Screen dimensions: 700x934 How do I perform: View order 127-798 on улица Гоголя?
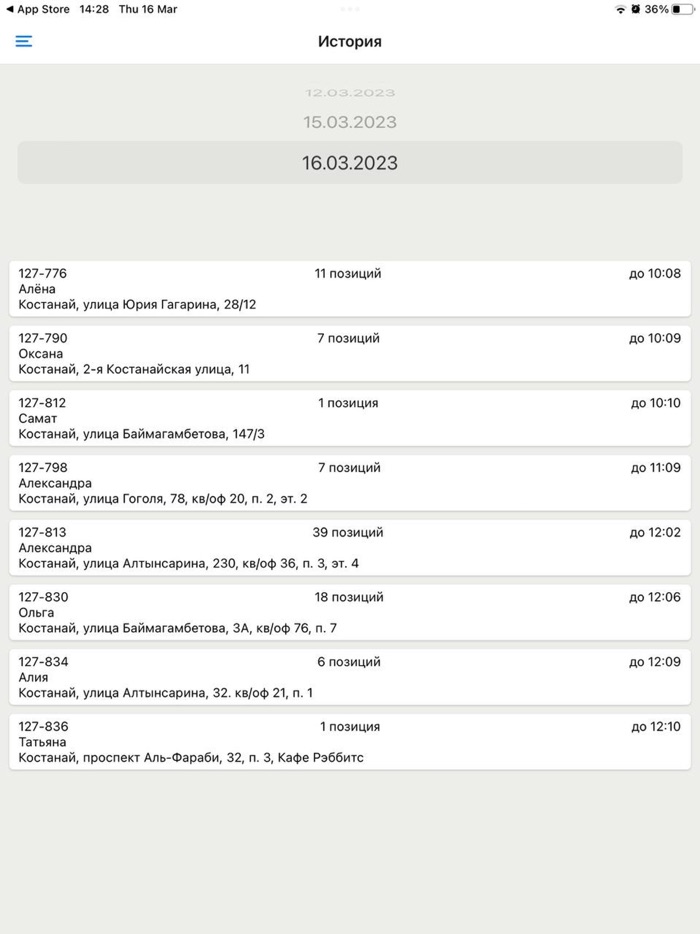tap(350, 483)
